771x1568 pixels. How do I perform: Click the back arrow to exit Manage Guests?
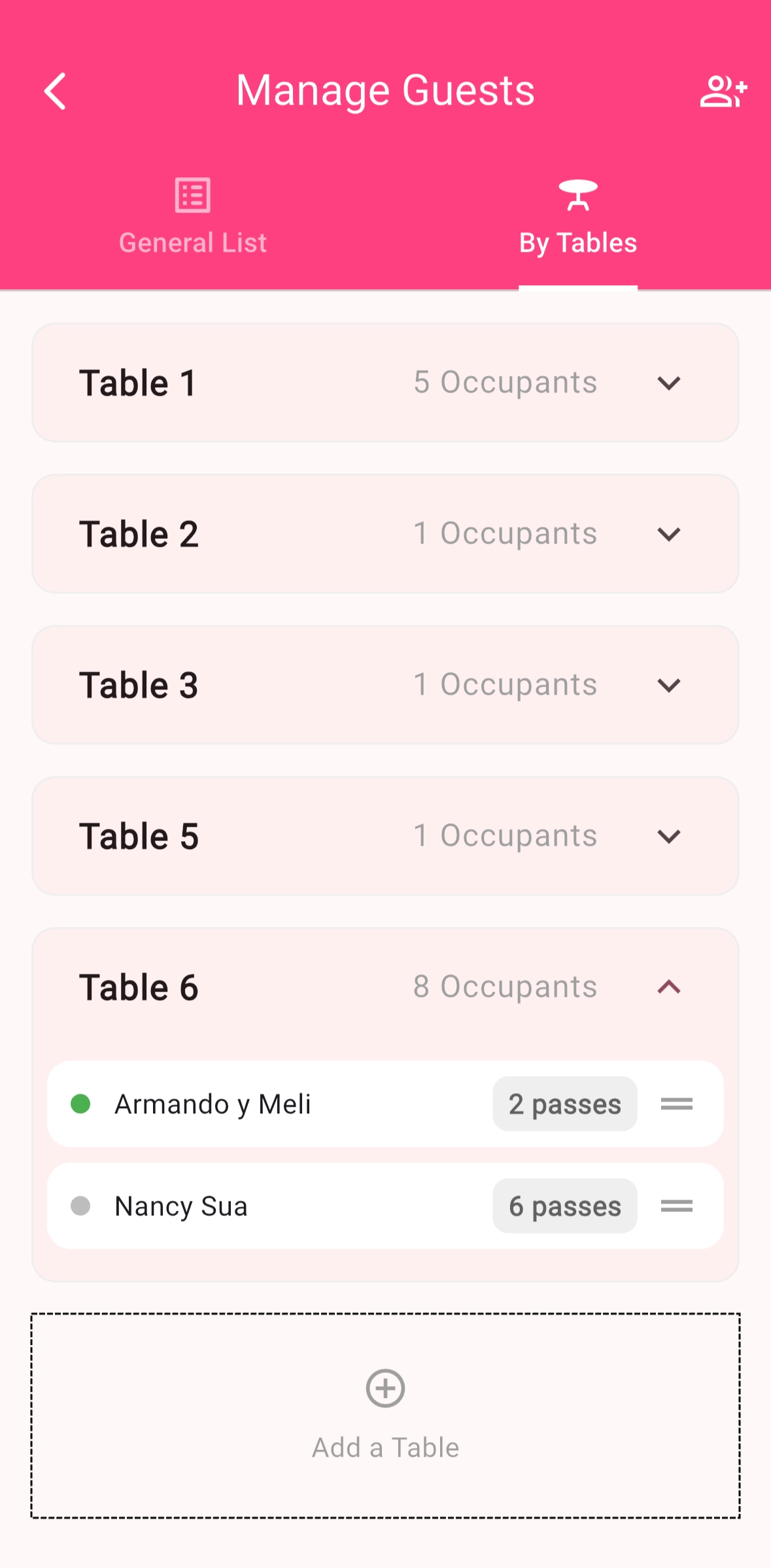pyautogui.click(x=56, y=91)
